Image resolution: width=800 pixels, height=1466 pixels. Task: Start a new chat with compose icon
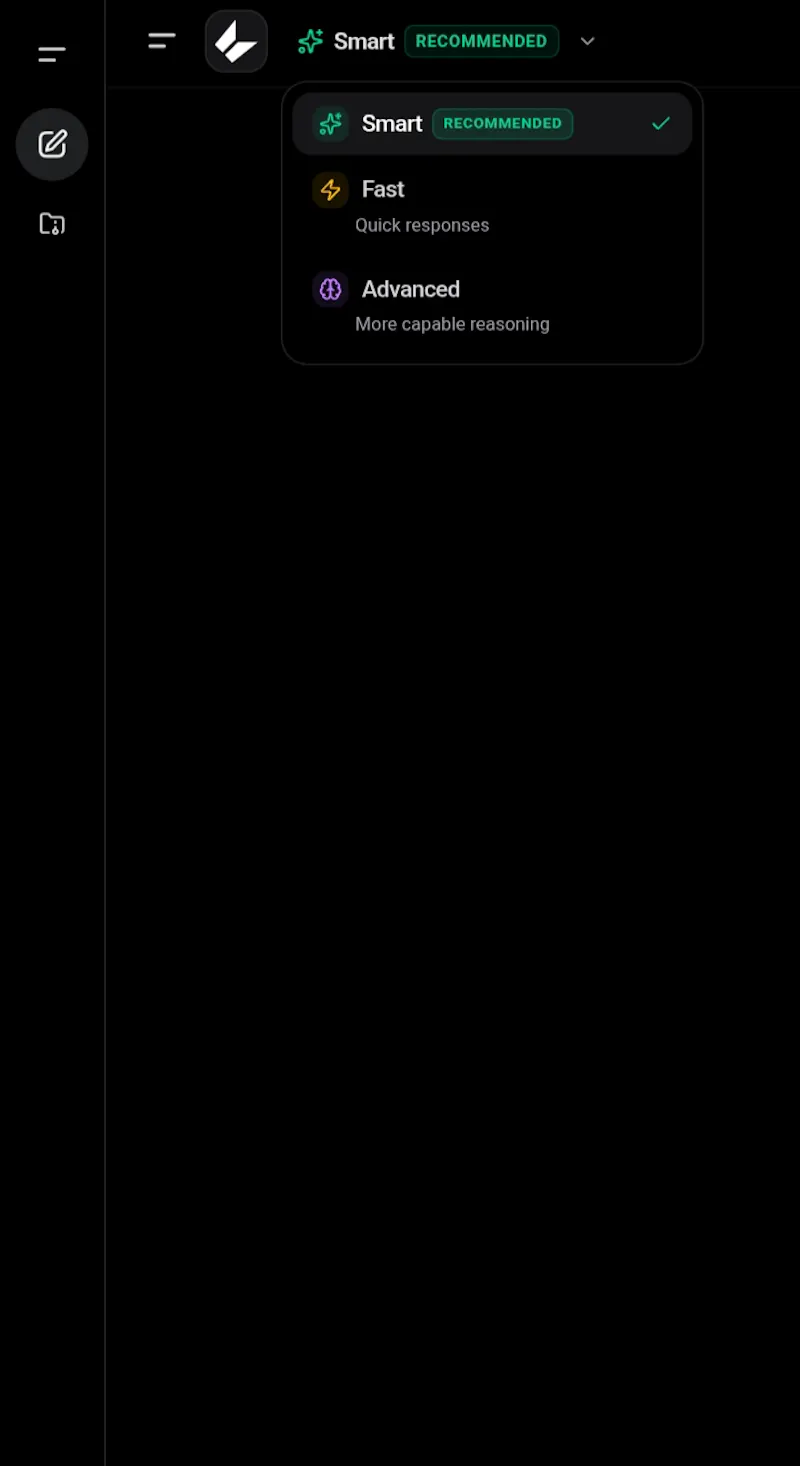(52, 144)
